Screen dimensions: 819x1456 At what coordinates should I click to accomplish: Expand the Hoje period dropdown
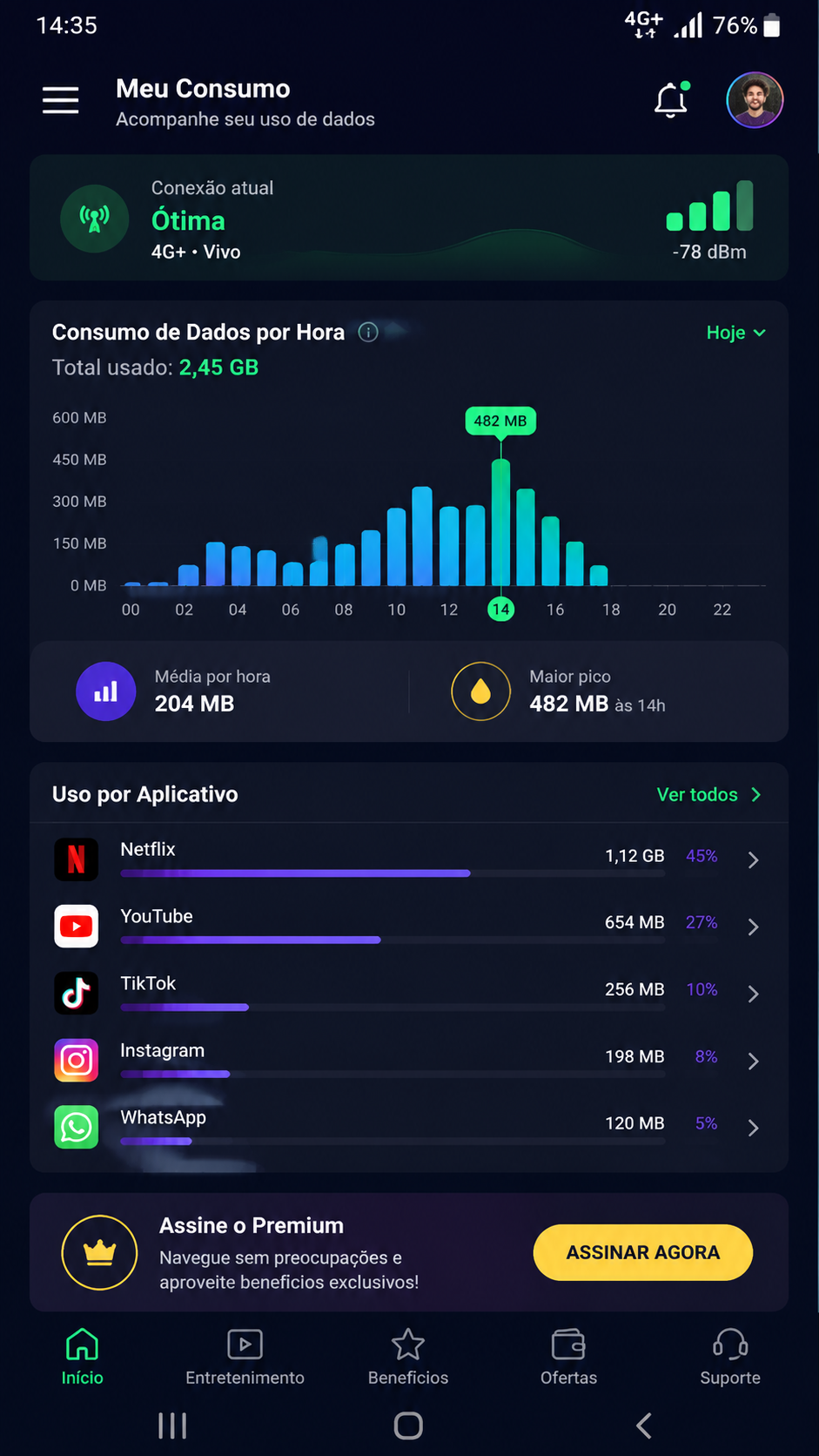click(735, 333)
